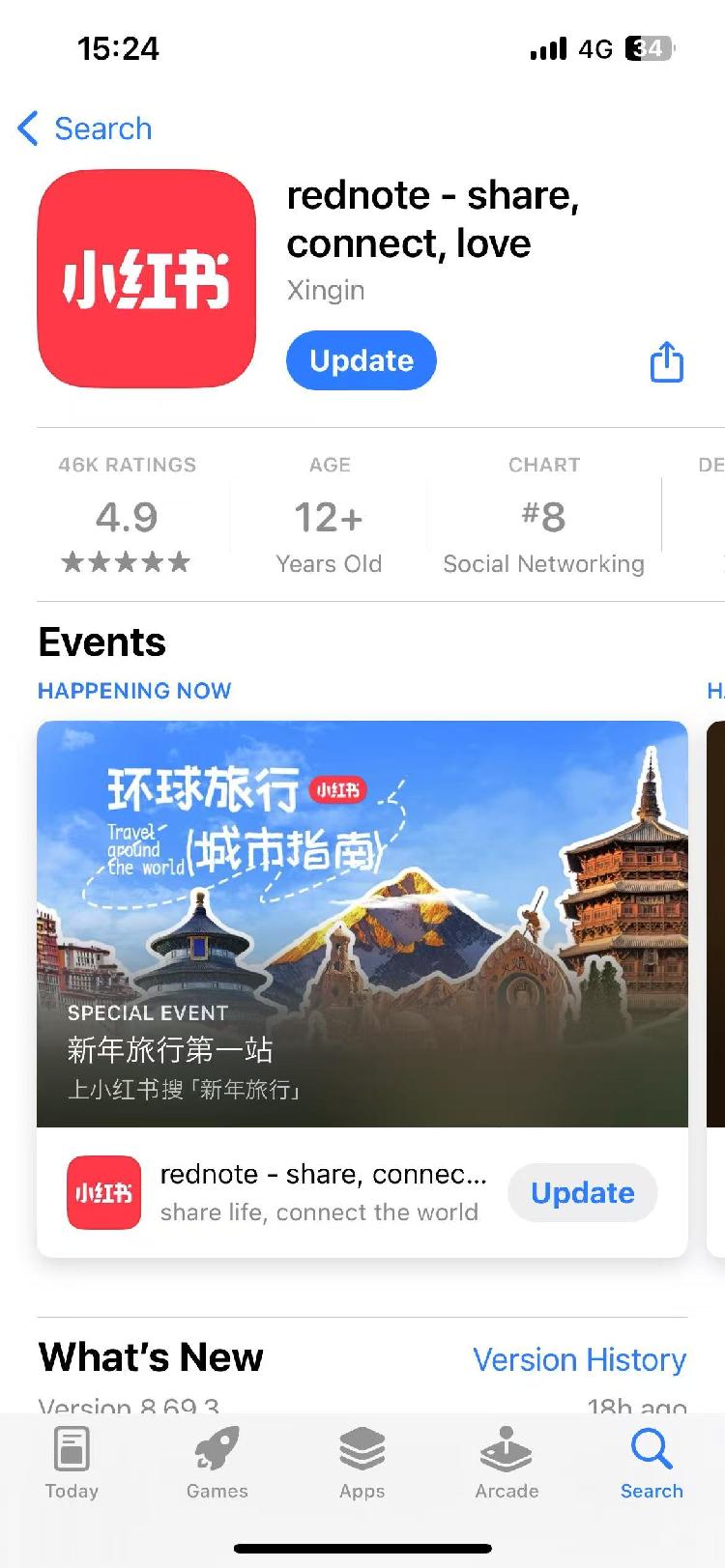Screen dimensions: 725x1568
Task: Switch to the Apps tab
Action: click(362, 1464)
